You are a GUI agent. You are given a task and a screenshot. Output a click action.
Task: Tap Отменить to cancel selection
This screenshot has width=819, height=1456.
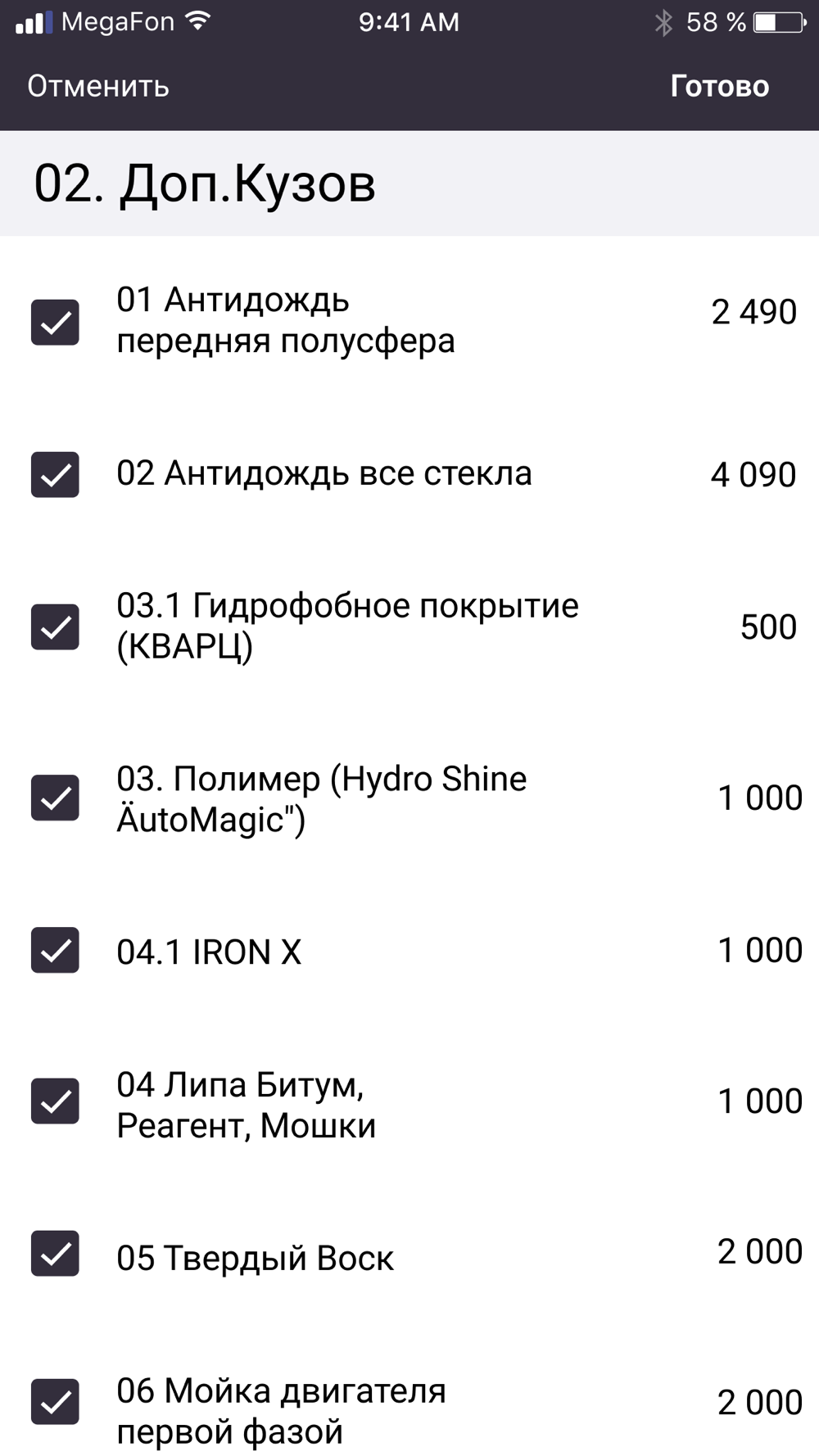[98, 86]
